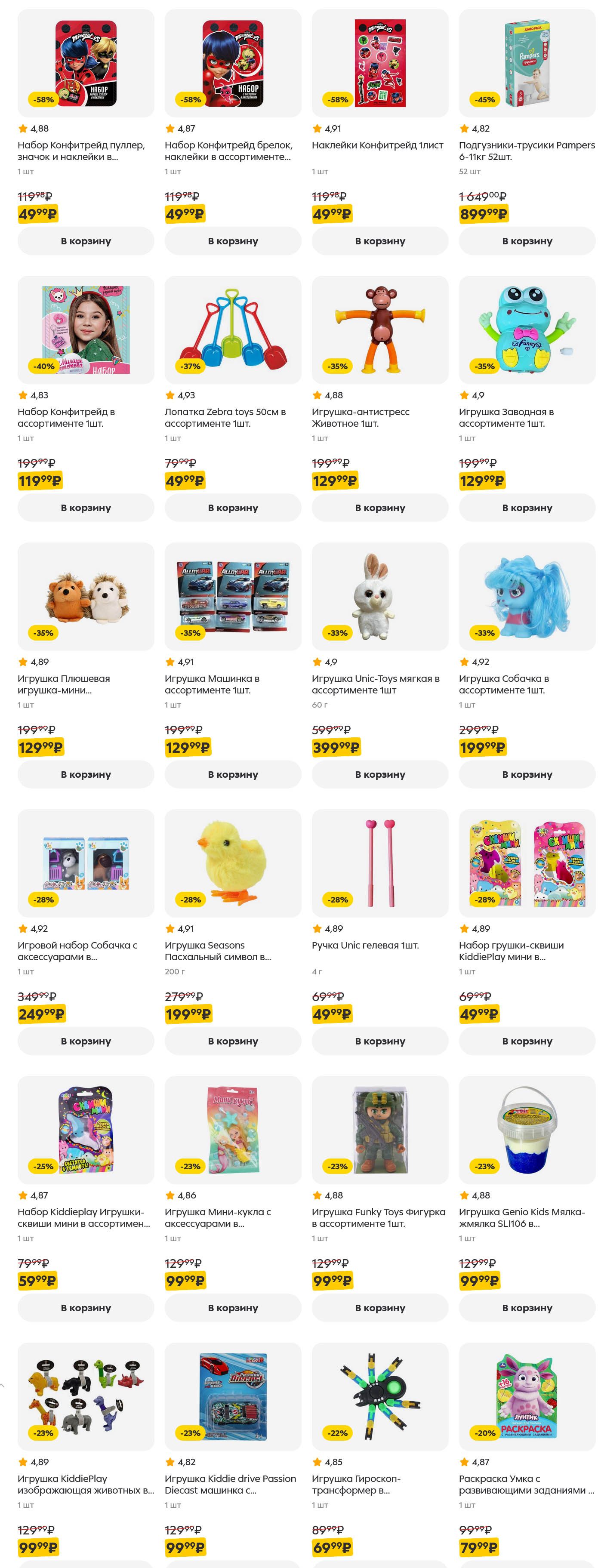View Игрушка-антистресс Животное monkey product
This screenshot has width=598, height=1568.
379,330
